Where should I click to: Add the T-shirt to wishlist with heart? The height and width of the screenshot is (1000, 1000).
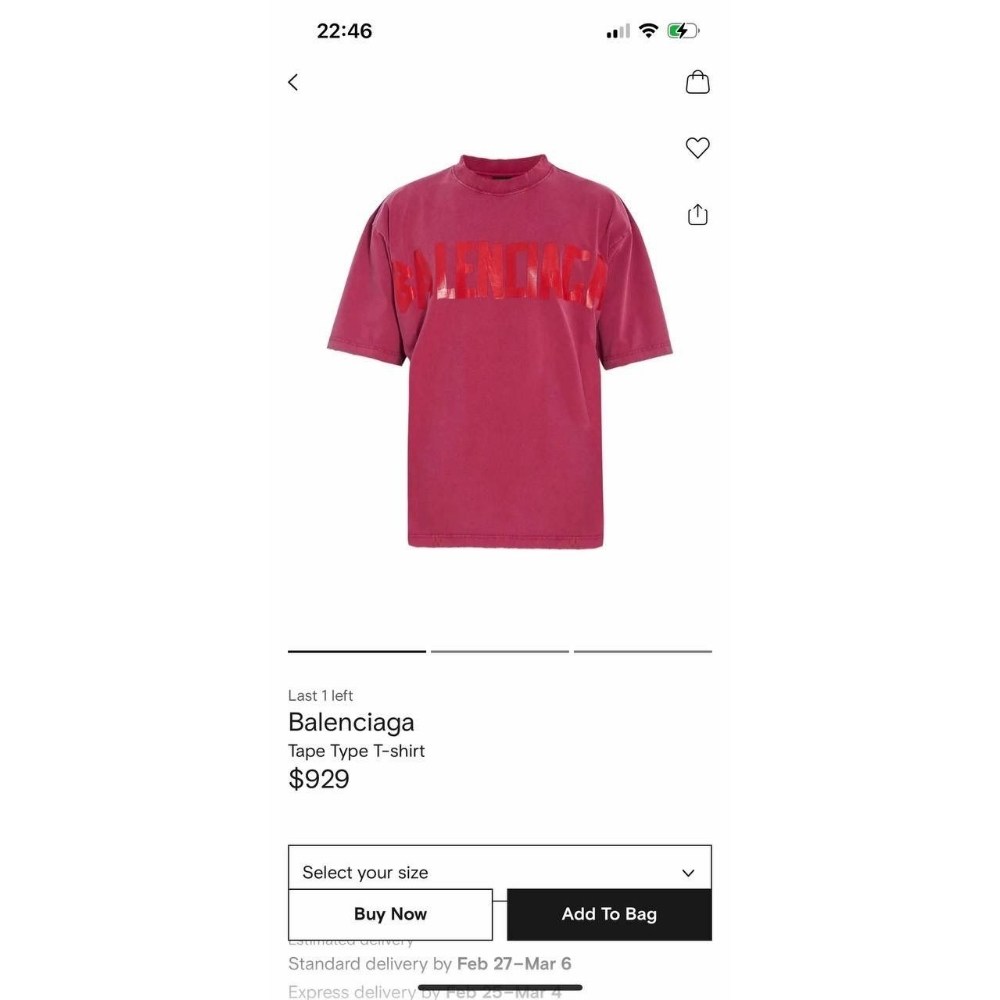click(x=697, y=148)
